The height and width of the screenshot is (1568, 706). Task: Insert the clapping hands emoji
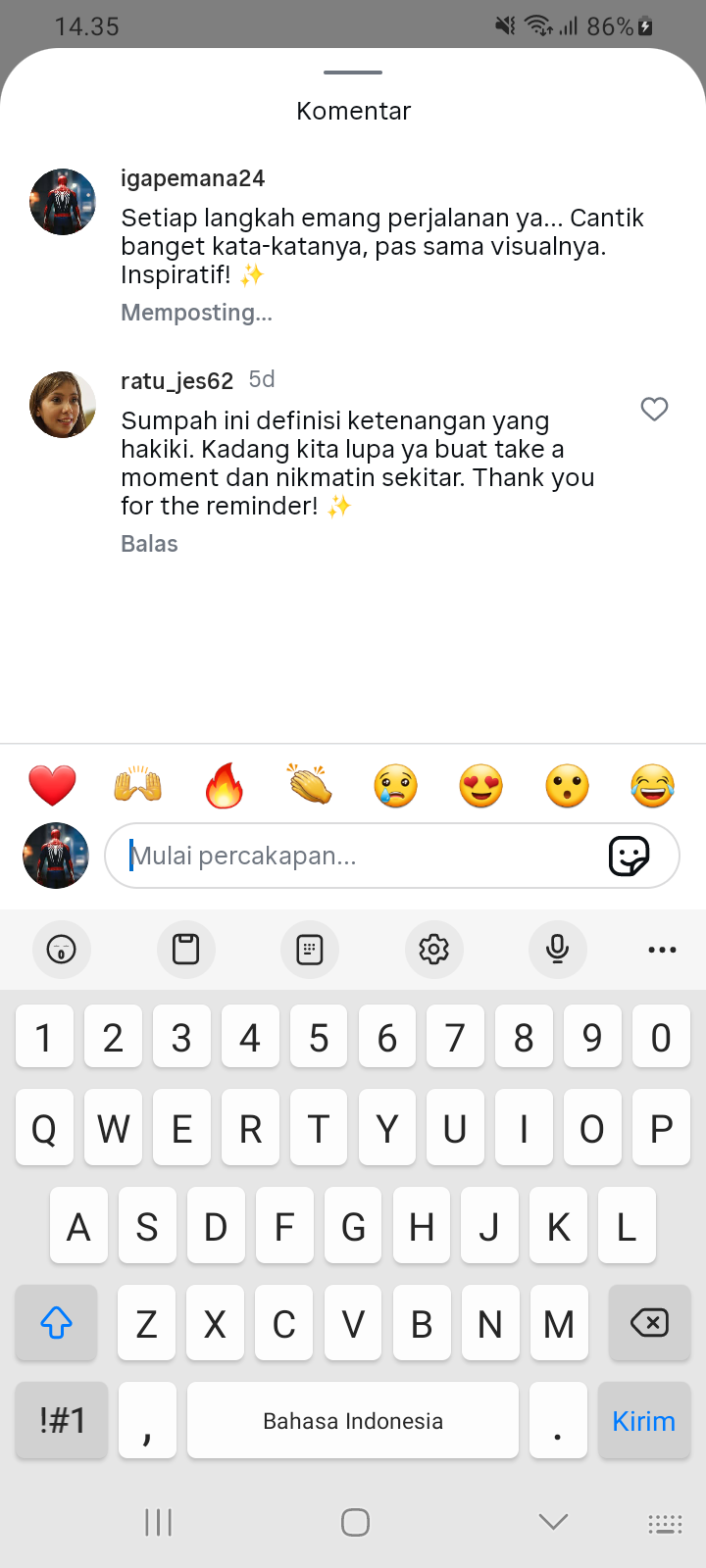point(310,786)
